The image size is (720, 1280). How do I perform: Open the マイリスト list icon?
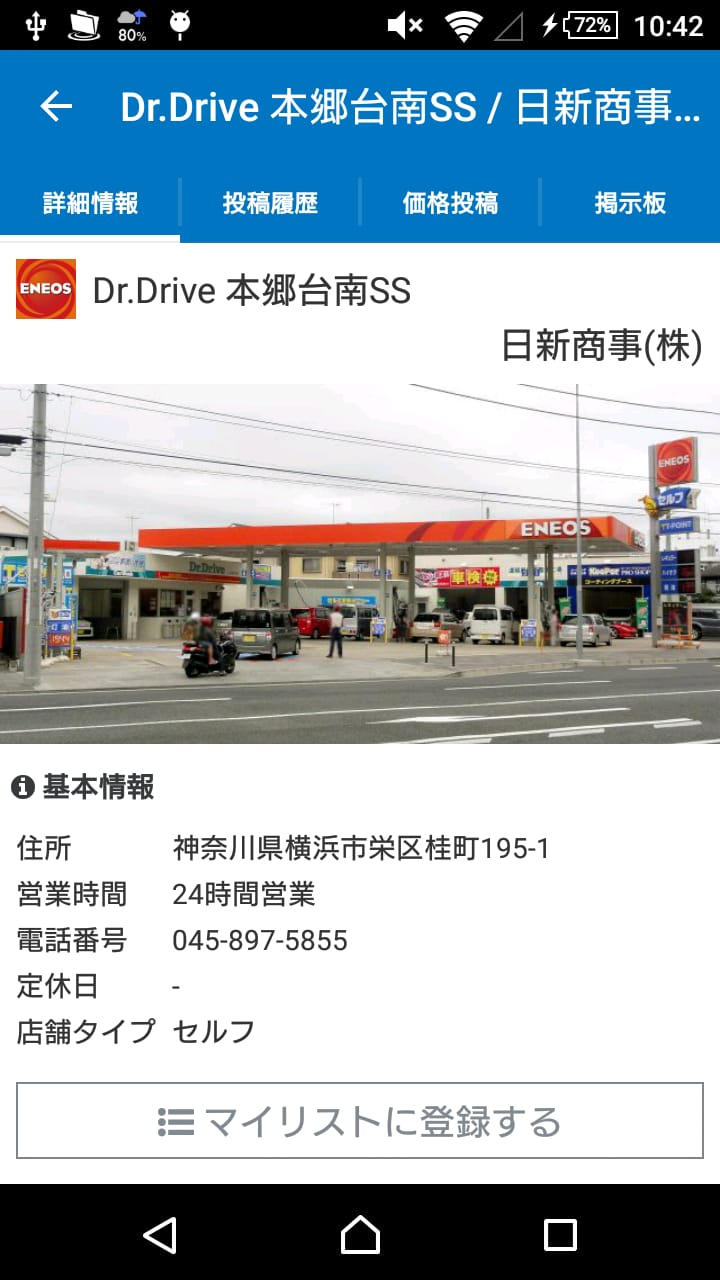[x=173, y=1122]
